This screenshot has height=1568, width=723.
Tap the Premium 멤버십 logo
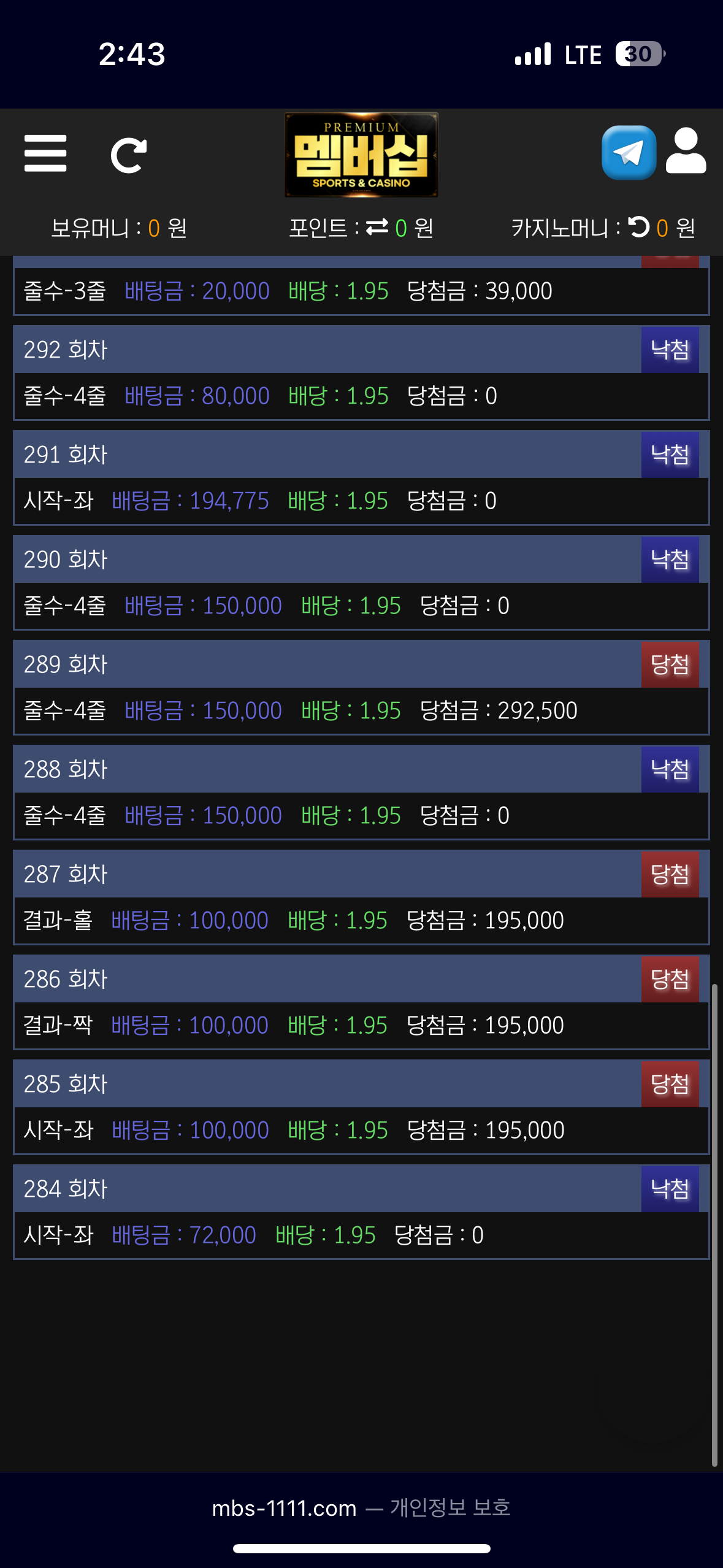(x=361, y=155)
